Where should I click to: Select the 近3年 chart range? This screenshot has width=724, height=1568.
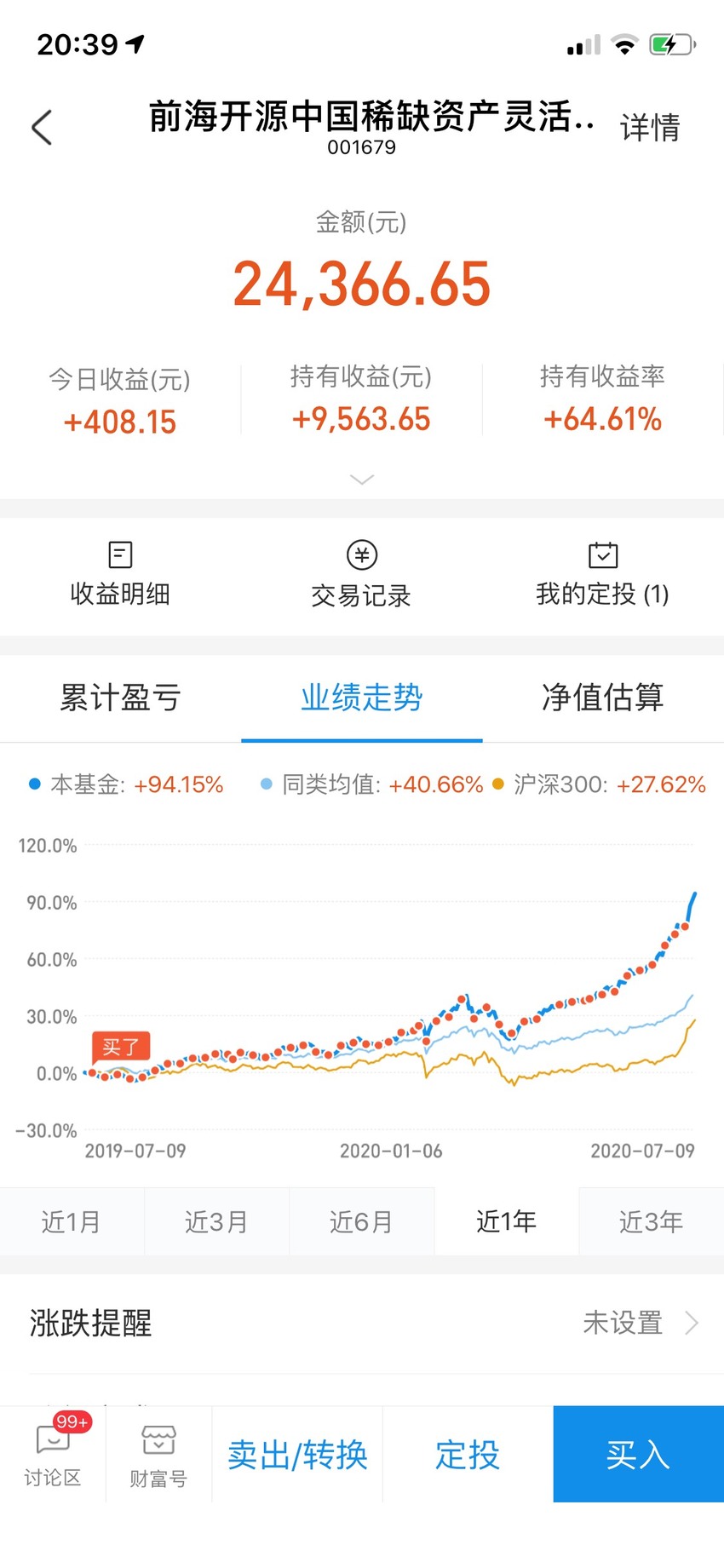coord(652,1221)
